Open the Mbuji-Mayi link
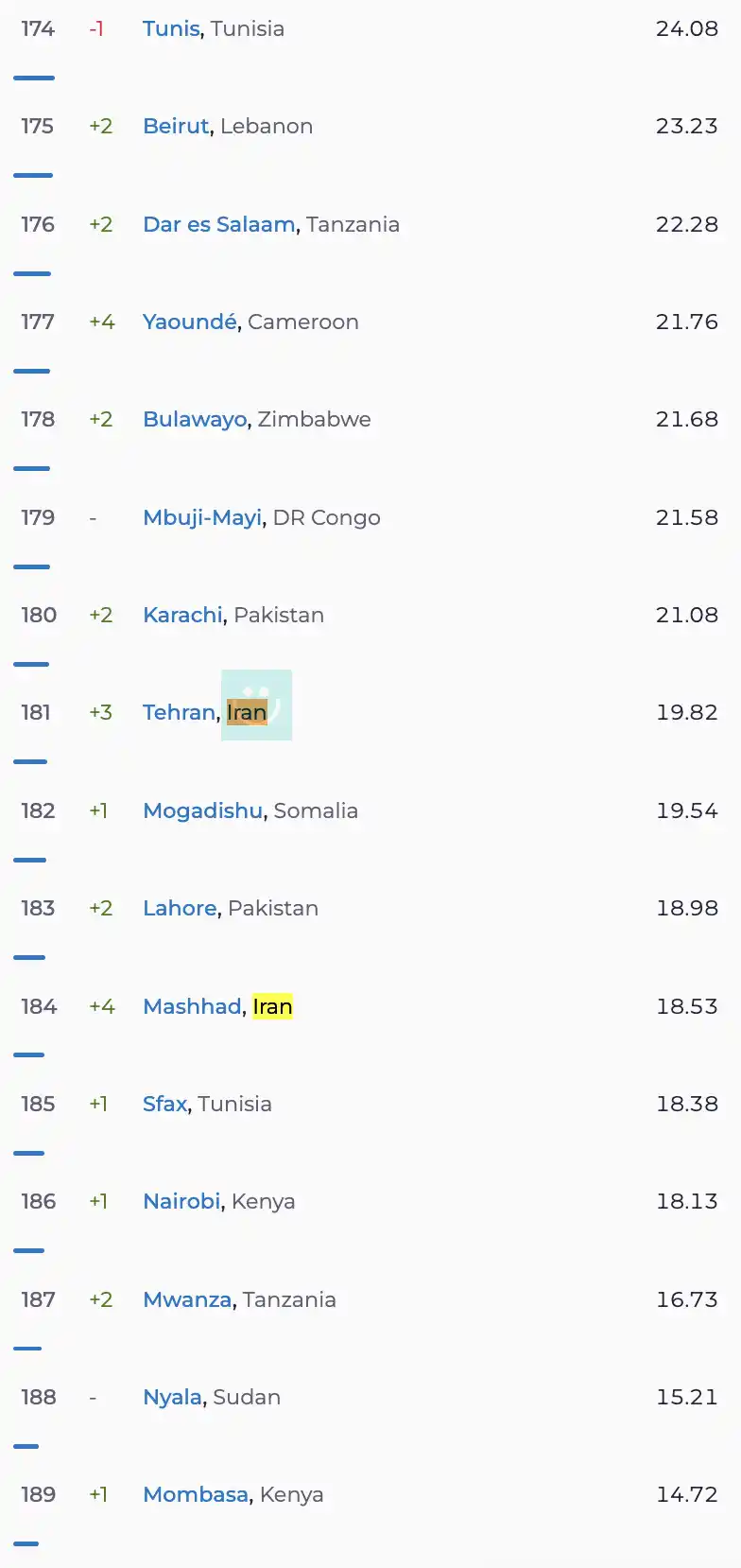The width and height of the screenshot is (741, 1568). (x=202, y=517)
